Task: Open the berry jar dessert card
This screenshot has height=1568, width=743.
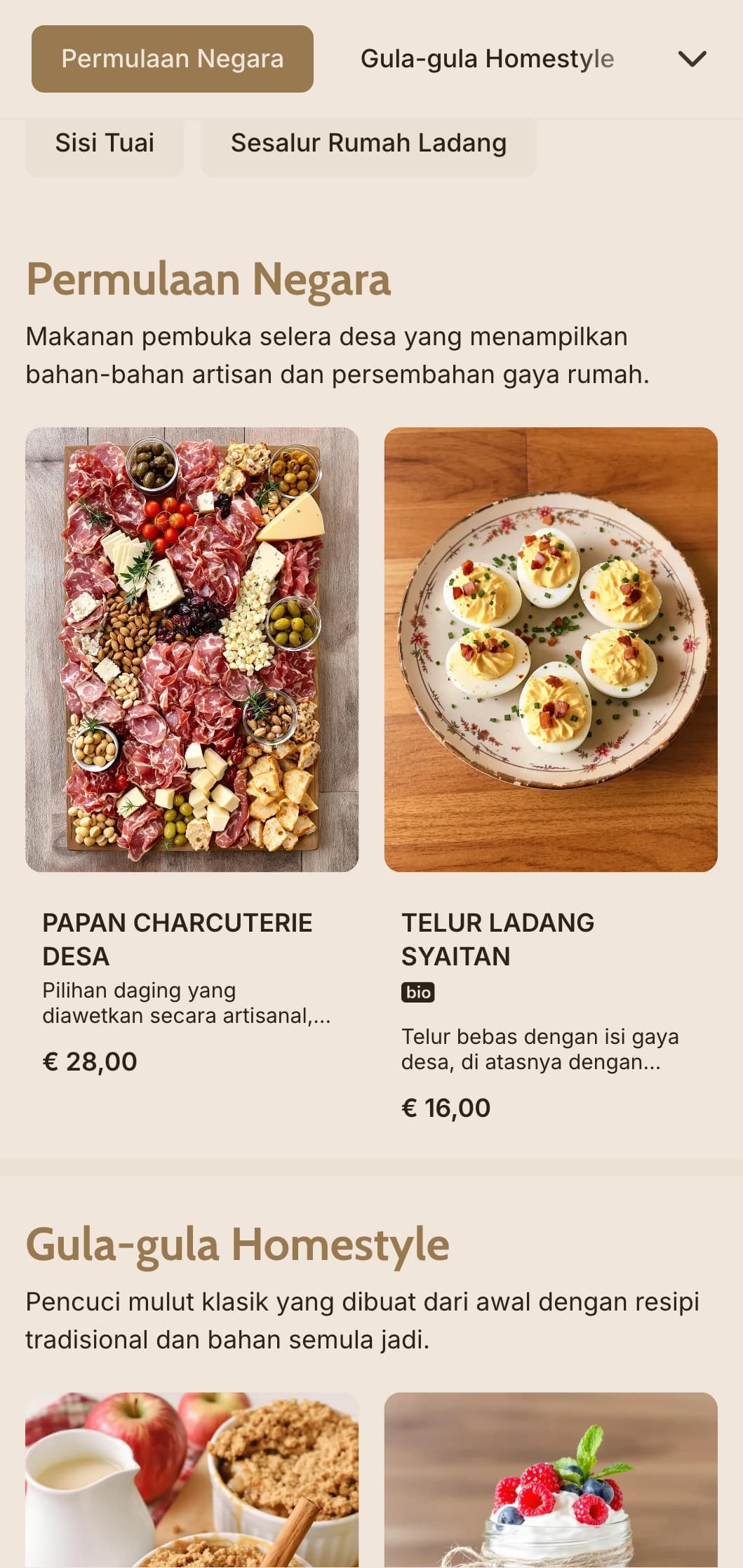Action: (550, 1480)
